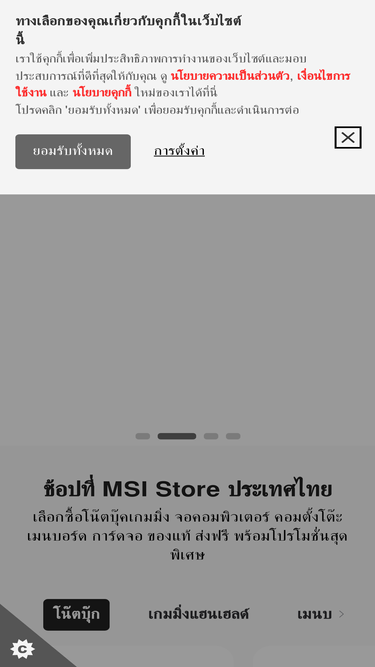Select the โน้ตบุ๊ก category tab
The height and width of the screenshot is (667, 375).
point(77,614)
